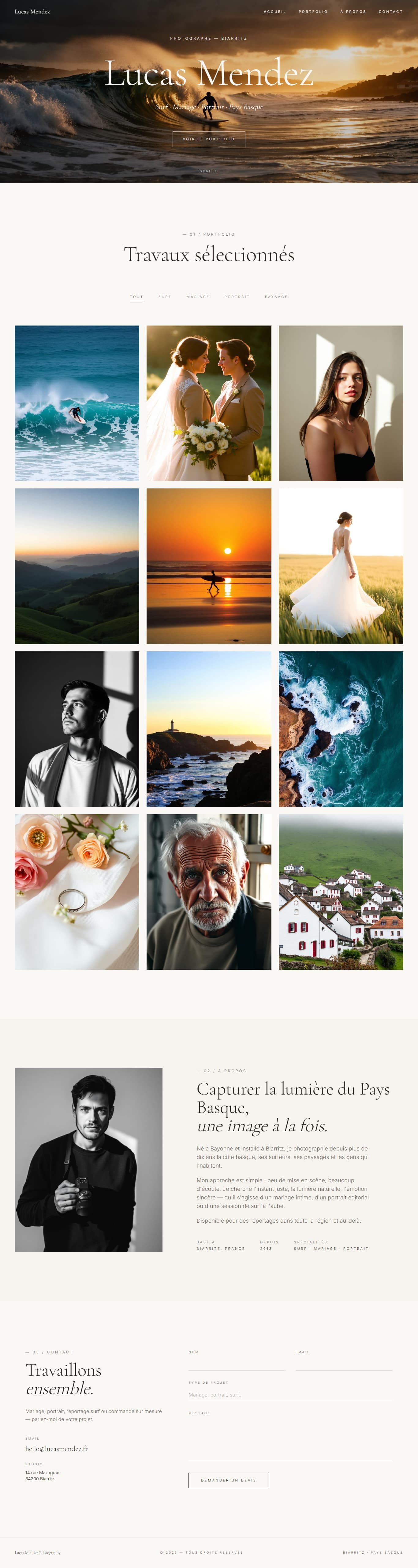This screenshot has height=1568, width=418.
Task: Jump to the Contact nav link
Action: point(390,12)
